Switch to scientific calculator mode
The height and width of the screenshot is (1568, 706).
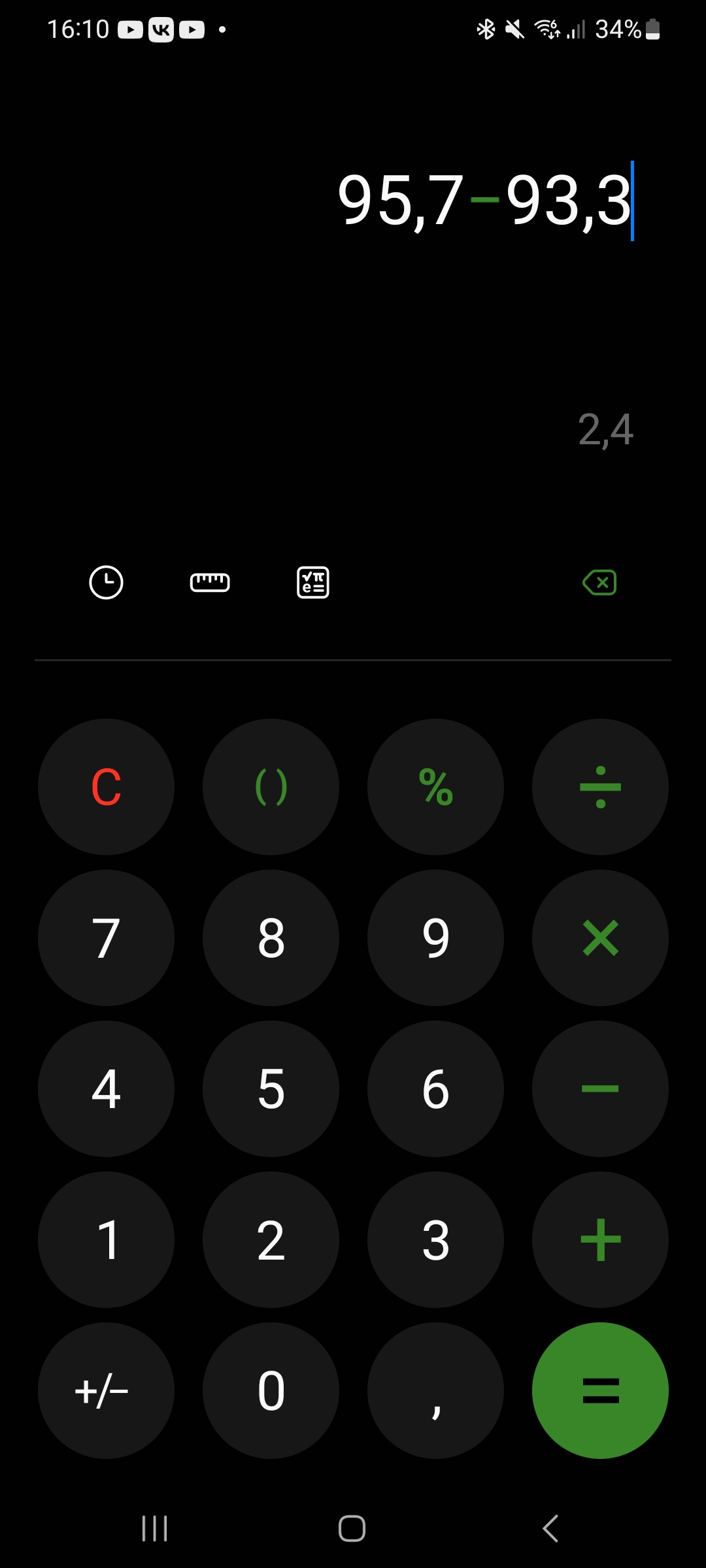313,582
